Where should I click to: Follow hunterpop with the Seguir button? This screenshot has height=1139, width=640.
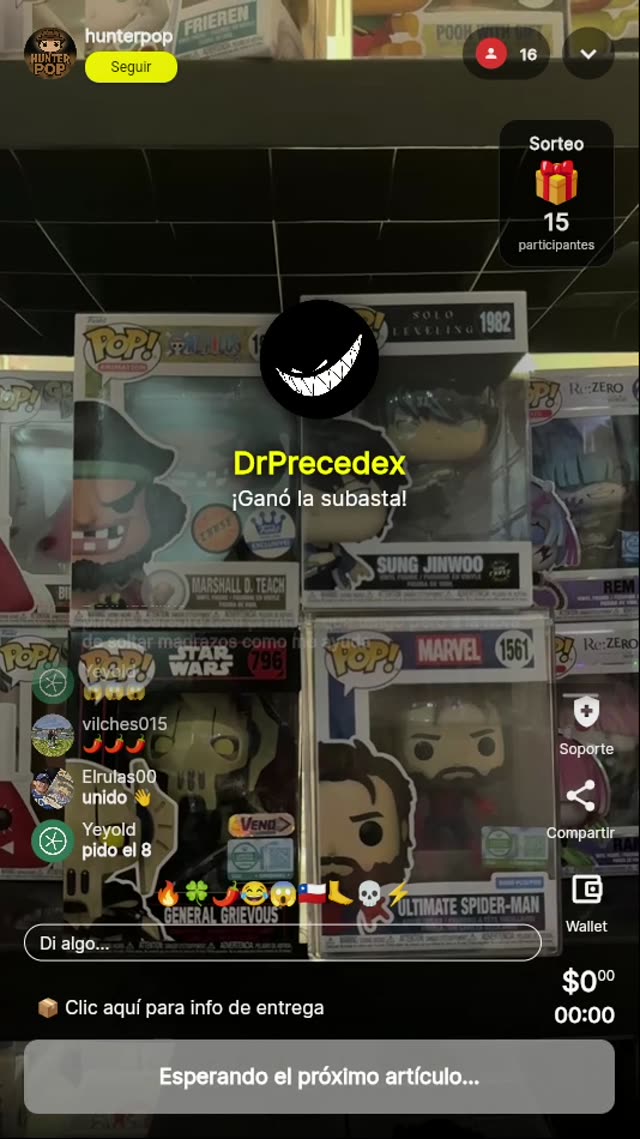[131, 67]
